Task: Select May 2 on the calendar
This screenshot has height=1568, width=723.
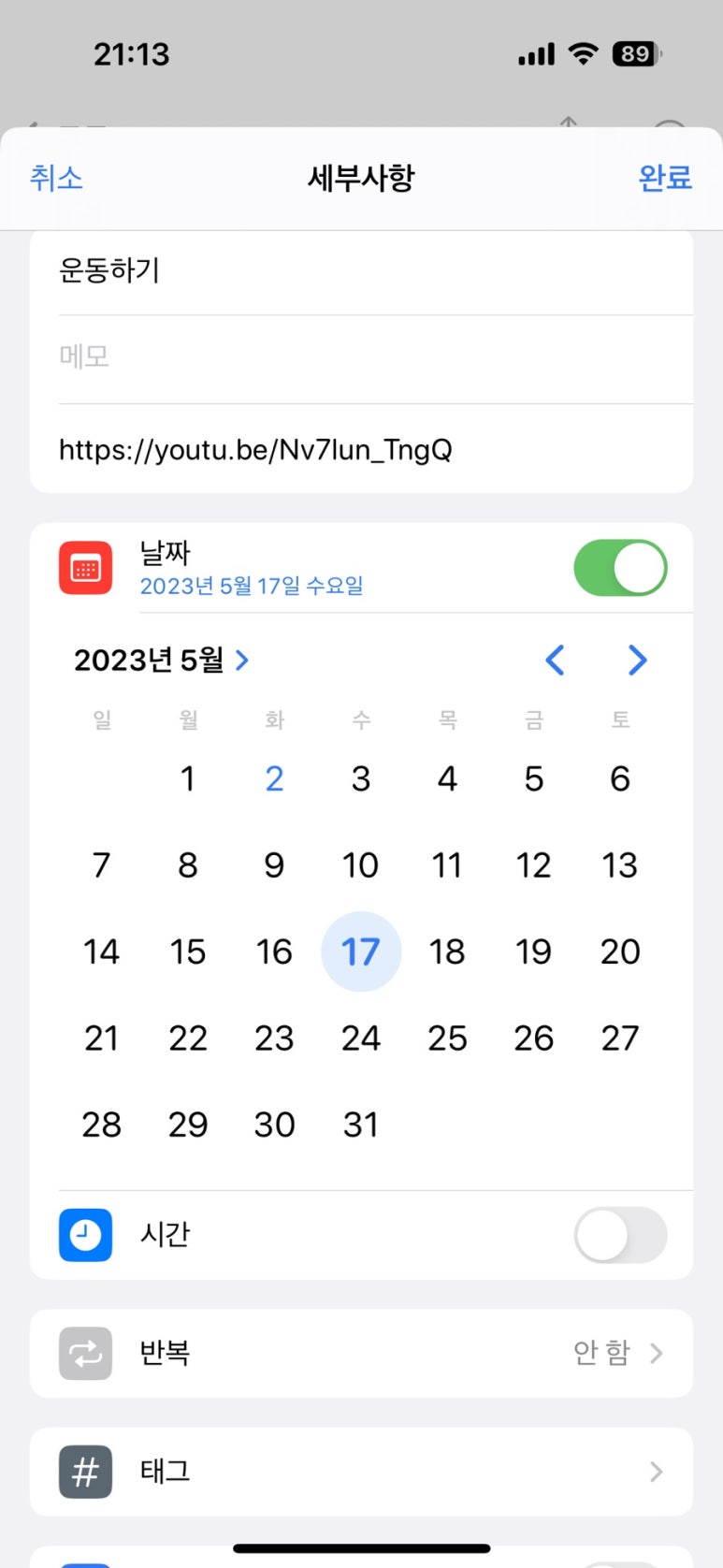Action: coord(274,778)
